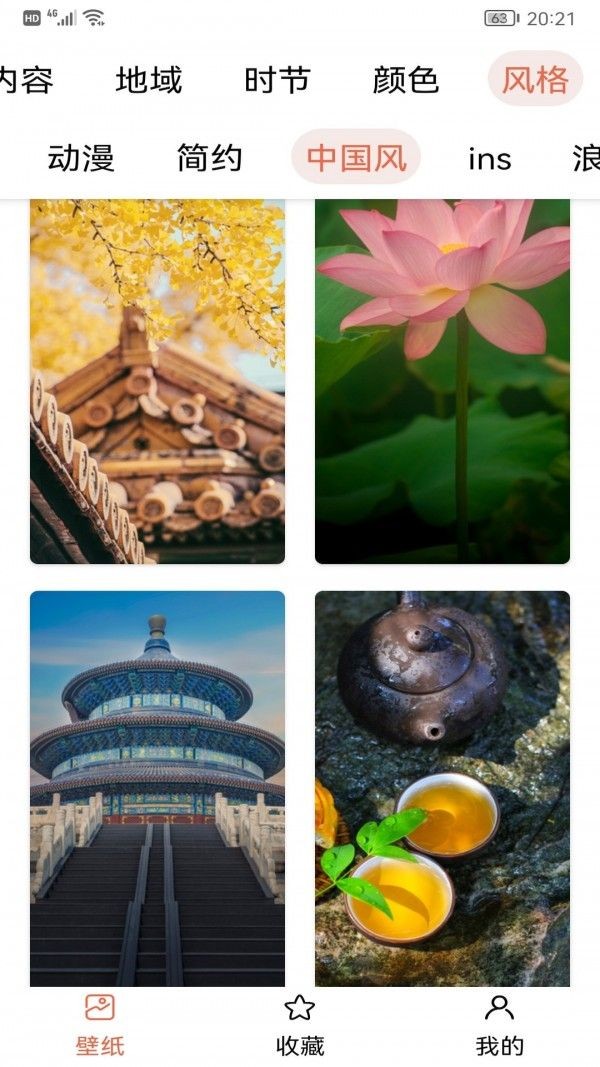Tap the 中国风 style filter
Screen dimensions: 600x1067
click(x=356, y=158)
